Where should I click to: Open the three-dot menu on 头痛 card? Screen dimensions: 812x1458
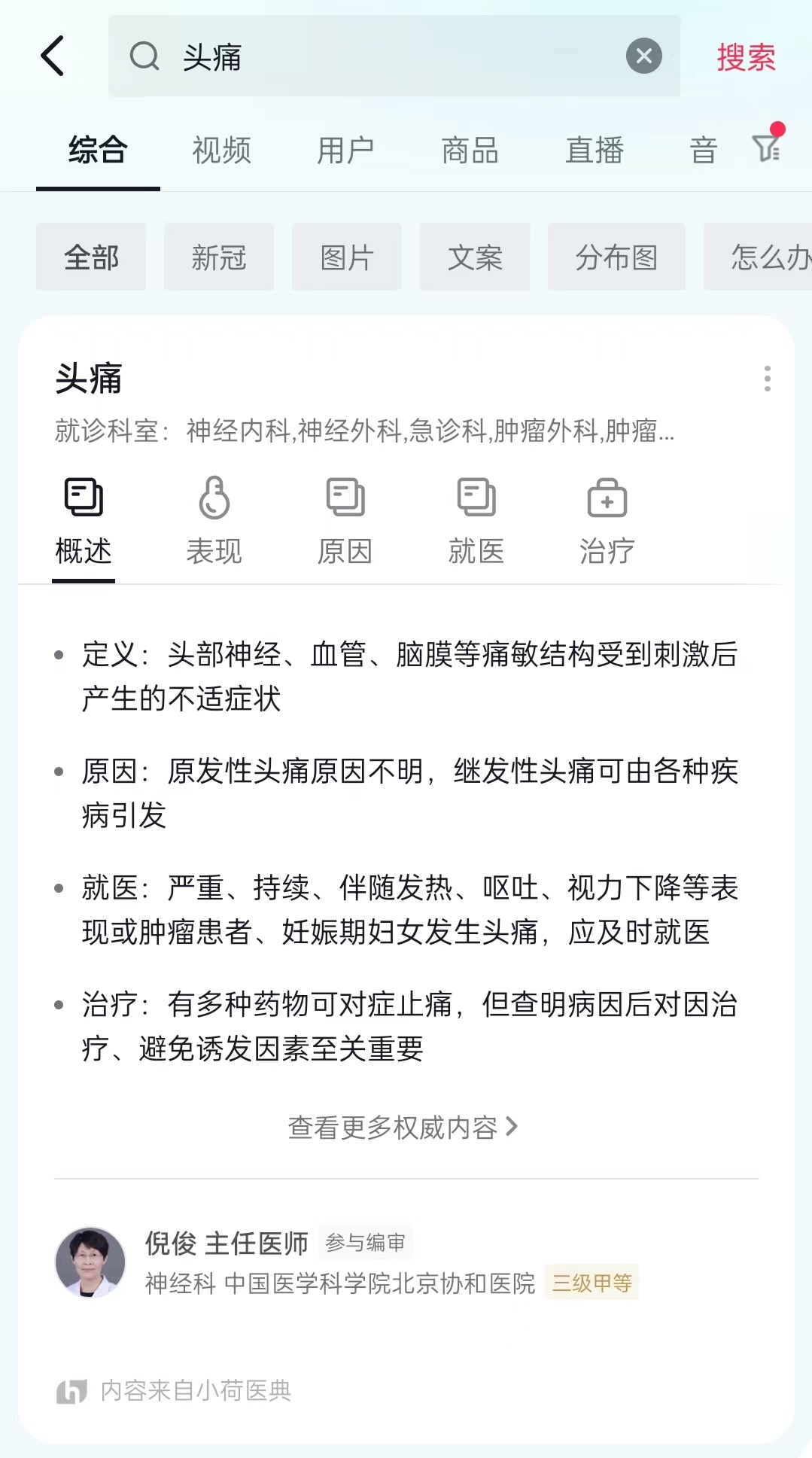[x=767, y=379]
